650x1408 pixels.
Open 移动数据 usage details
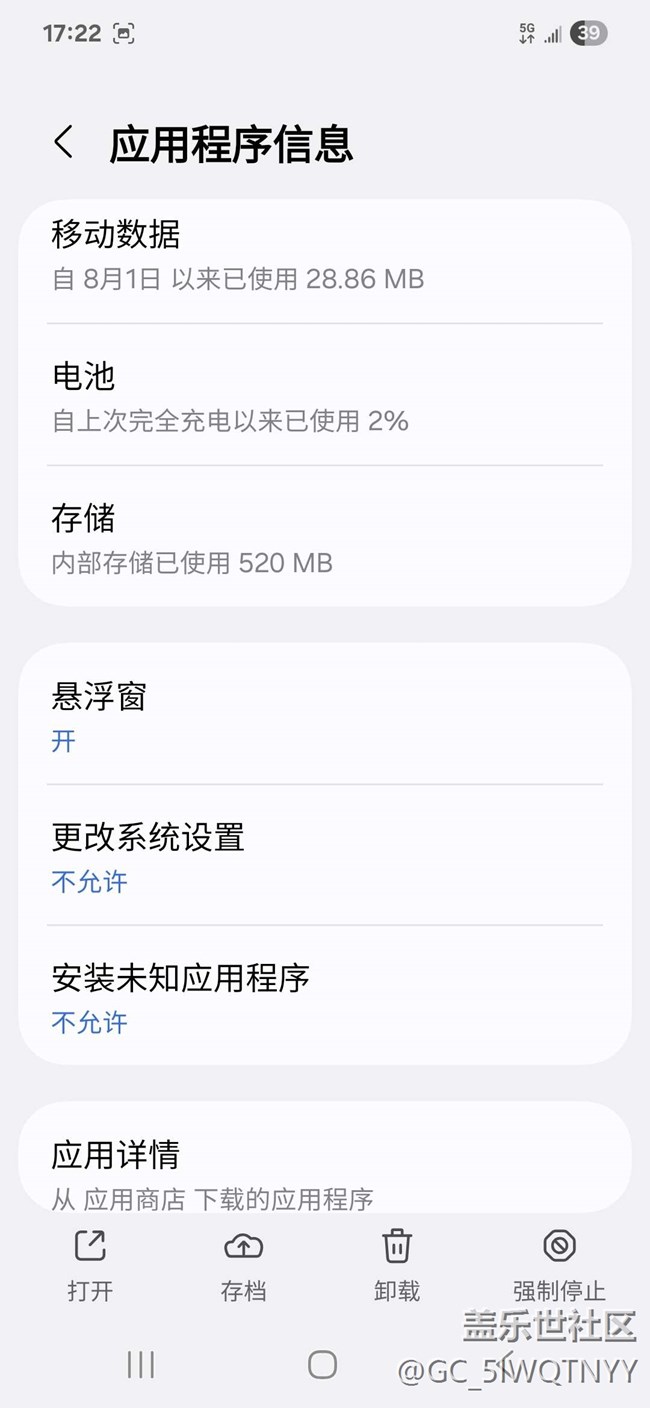click(x=324, y=255)
